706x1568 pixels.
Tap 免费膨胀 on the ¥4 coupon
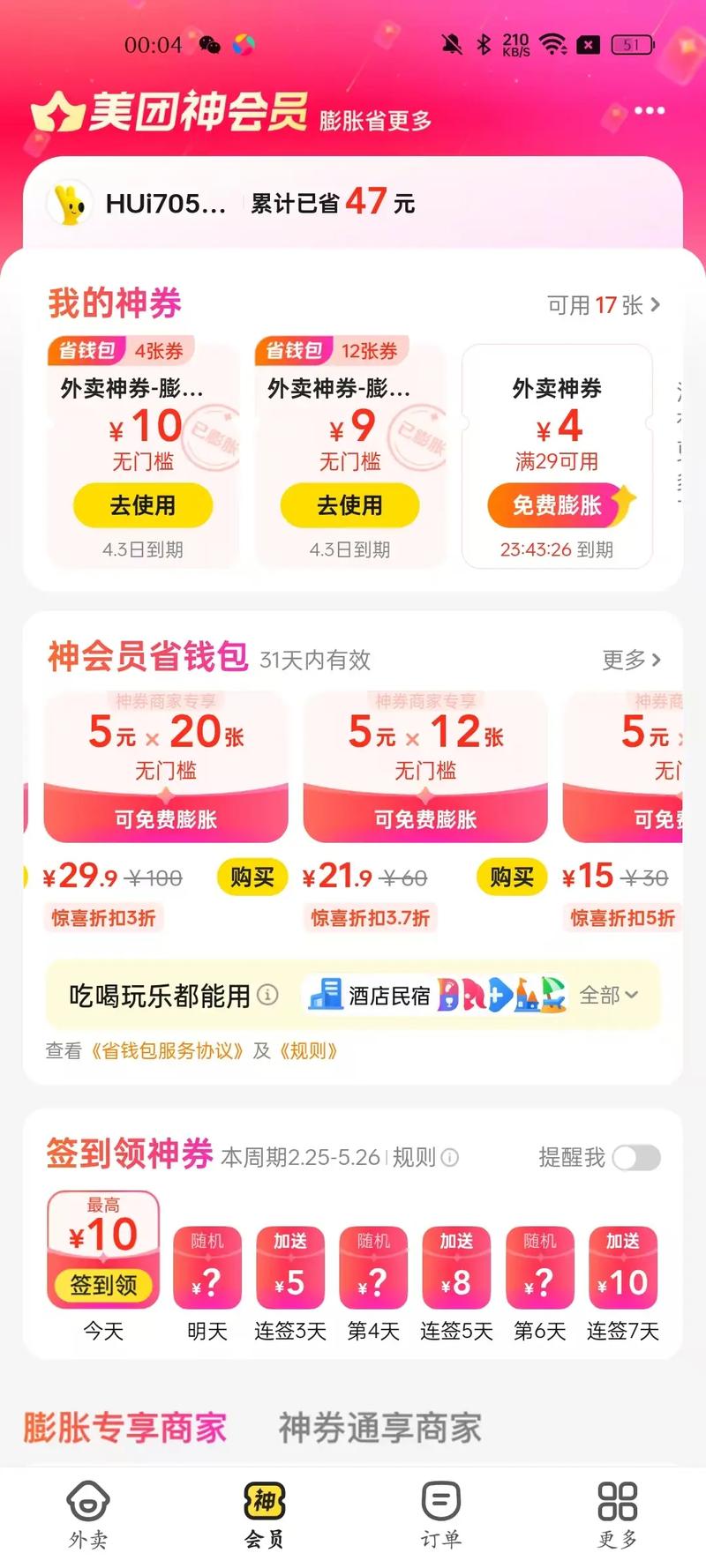tap(557, 505)
